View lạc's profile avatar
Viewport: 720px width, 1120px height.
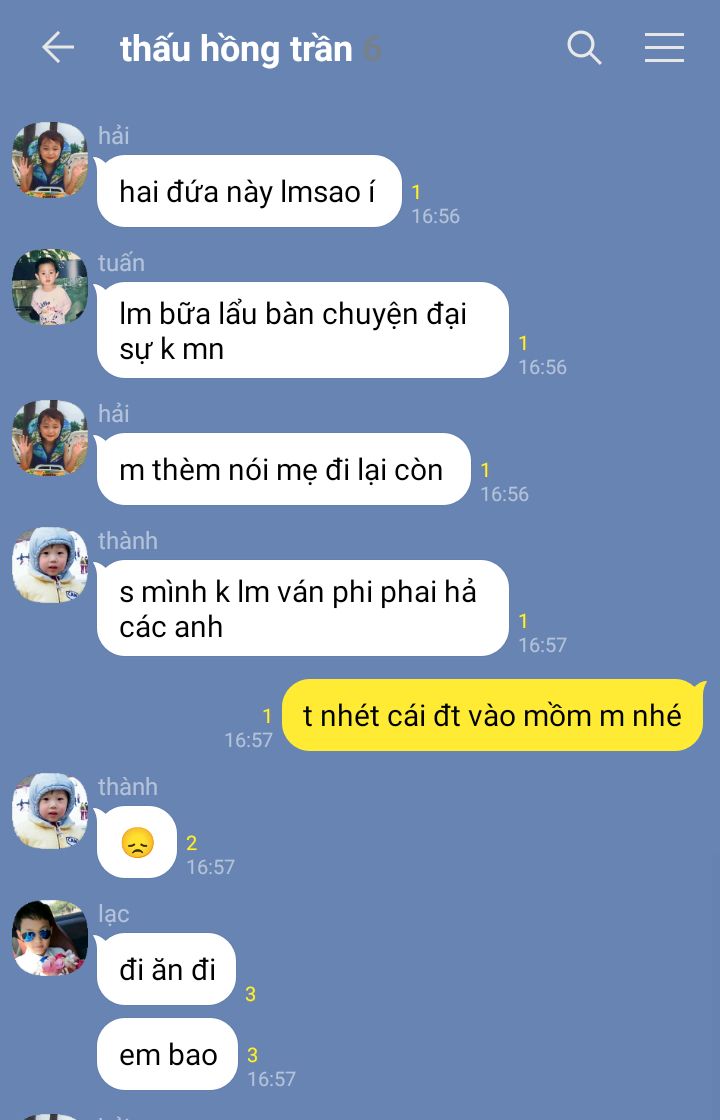[50, 937]
